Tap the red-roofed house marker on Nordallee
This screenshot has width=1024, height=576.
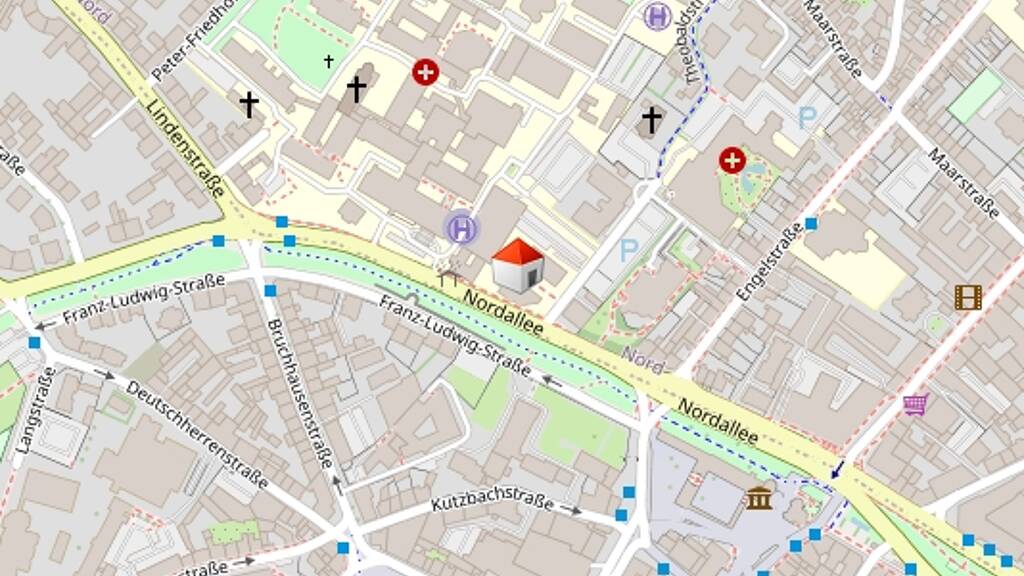[517, 265]
